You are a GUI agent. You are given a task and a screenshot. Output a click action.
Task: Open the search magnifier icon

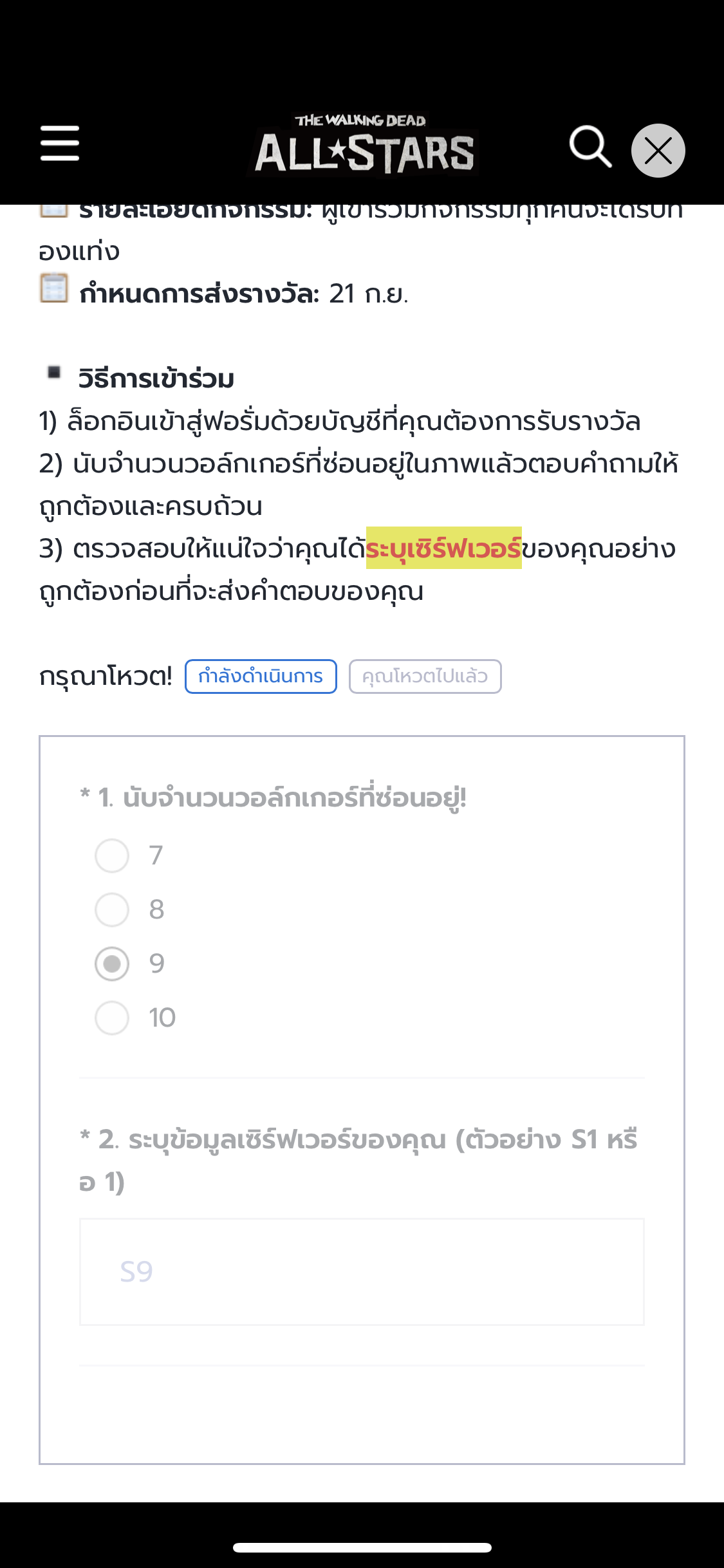[590, 147]
